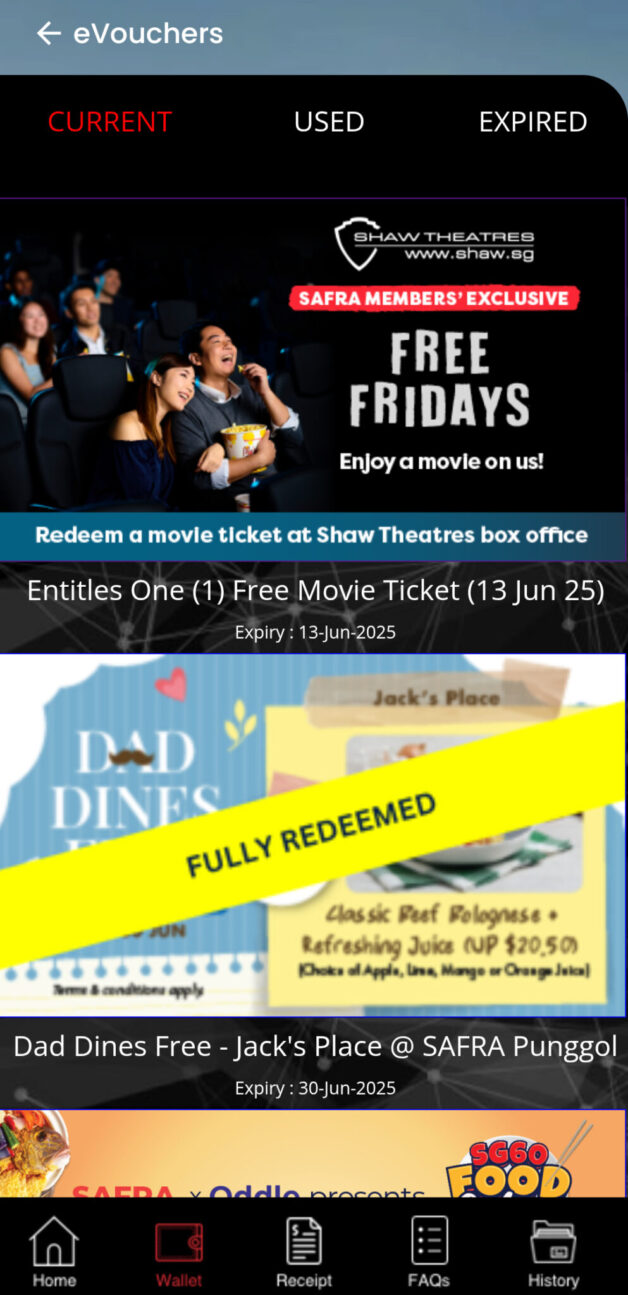Open the History tab
This screenshot has width=628, height=1295.
click(x=553, y=1252)
